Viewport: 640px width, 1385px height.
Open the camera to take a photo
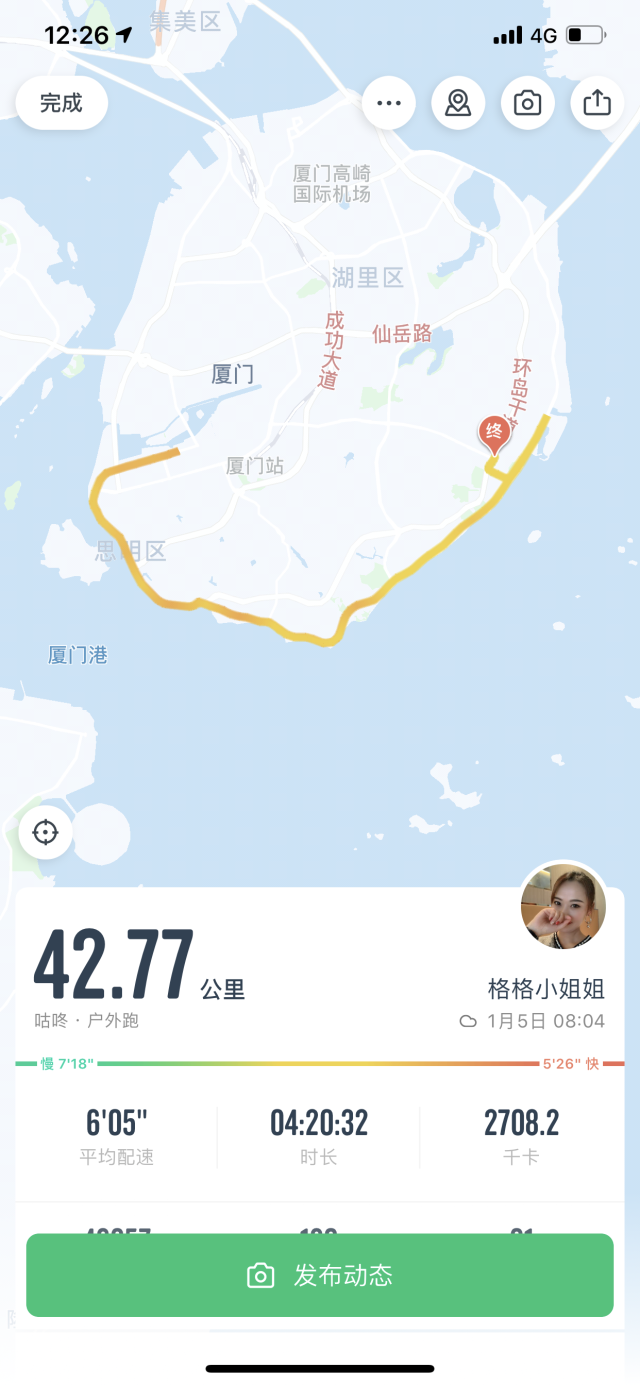[527, 103]
